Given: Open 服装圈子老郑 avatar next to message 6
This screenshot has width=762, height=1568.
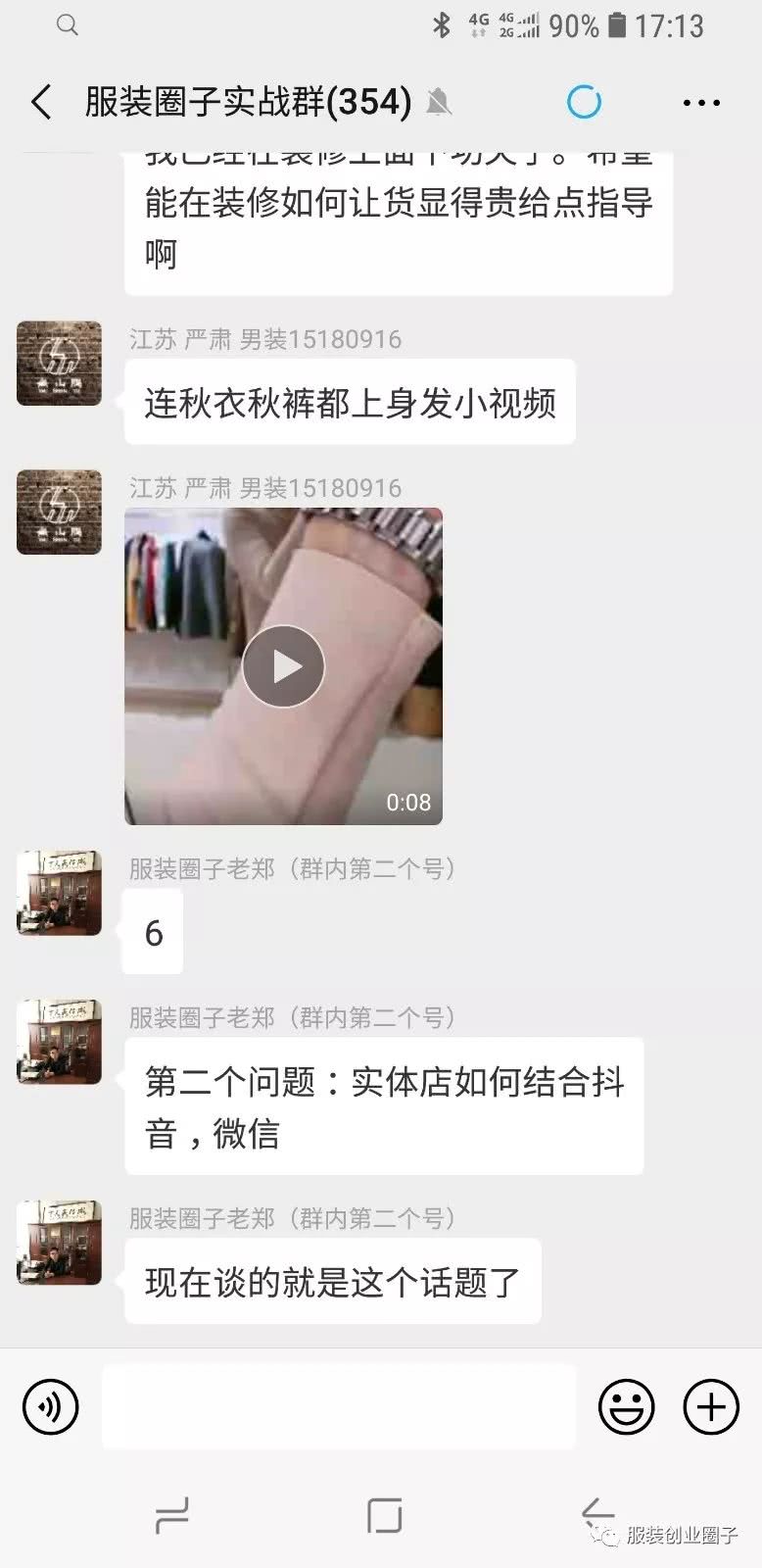Looking at the screenshot, I should (x=59, y=893).
